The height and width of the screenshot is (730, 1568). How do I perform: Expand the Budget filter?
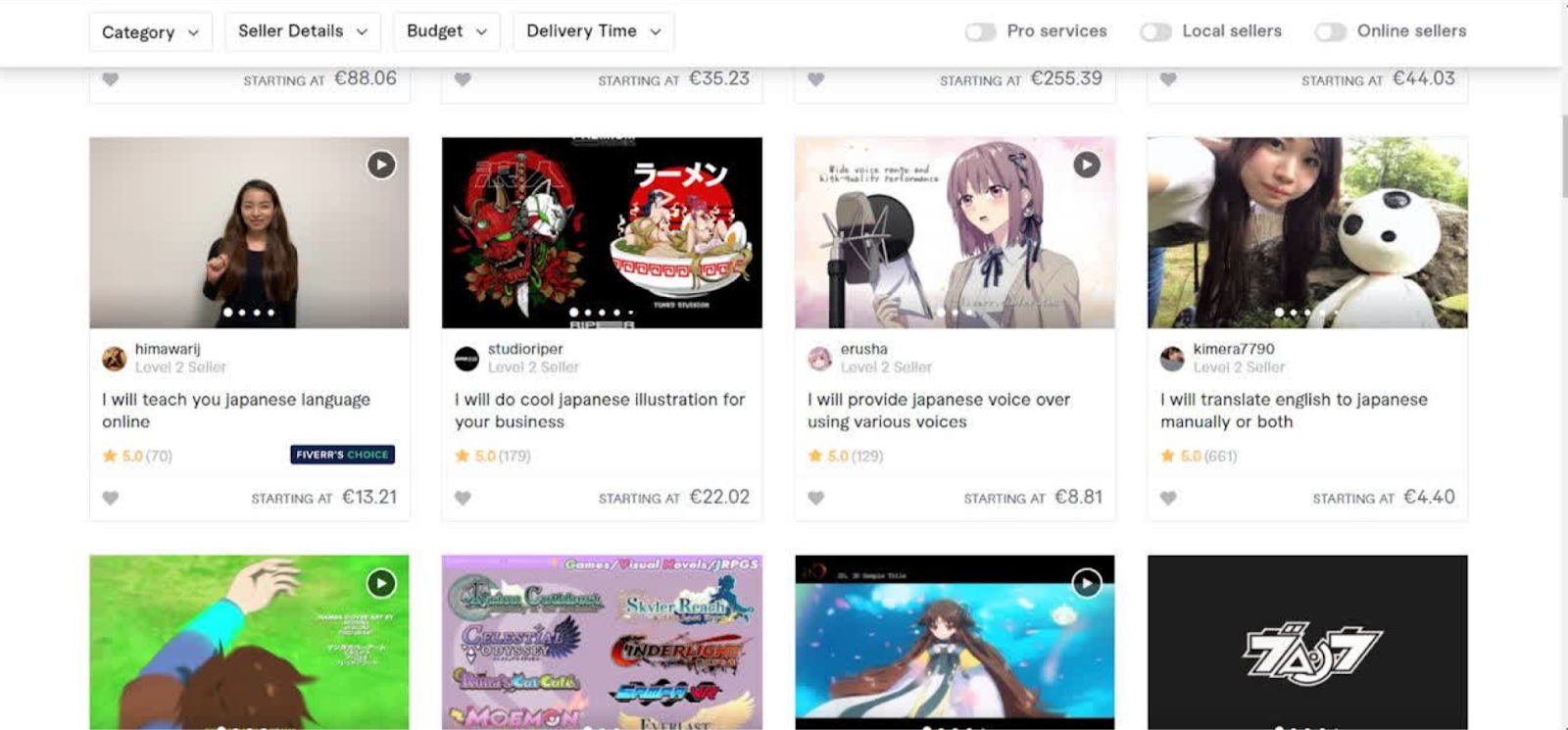tap(446, 31)
